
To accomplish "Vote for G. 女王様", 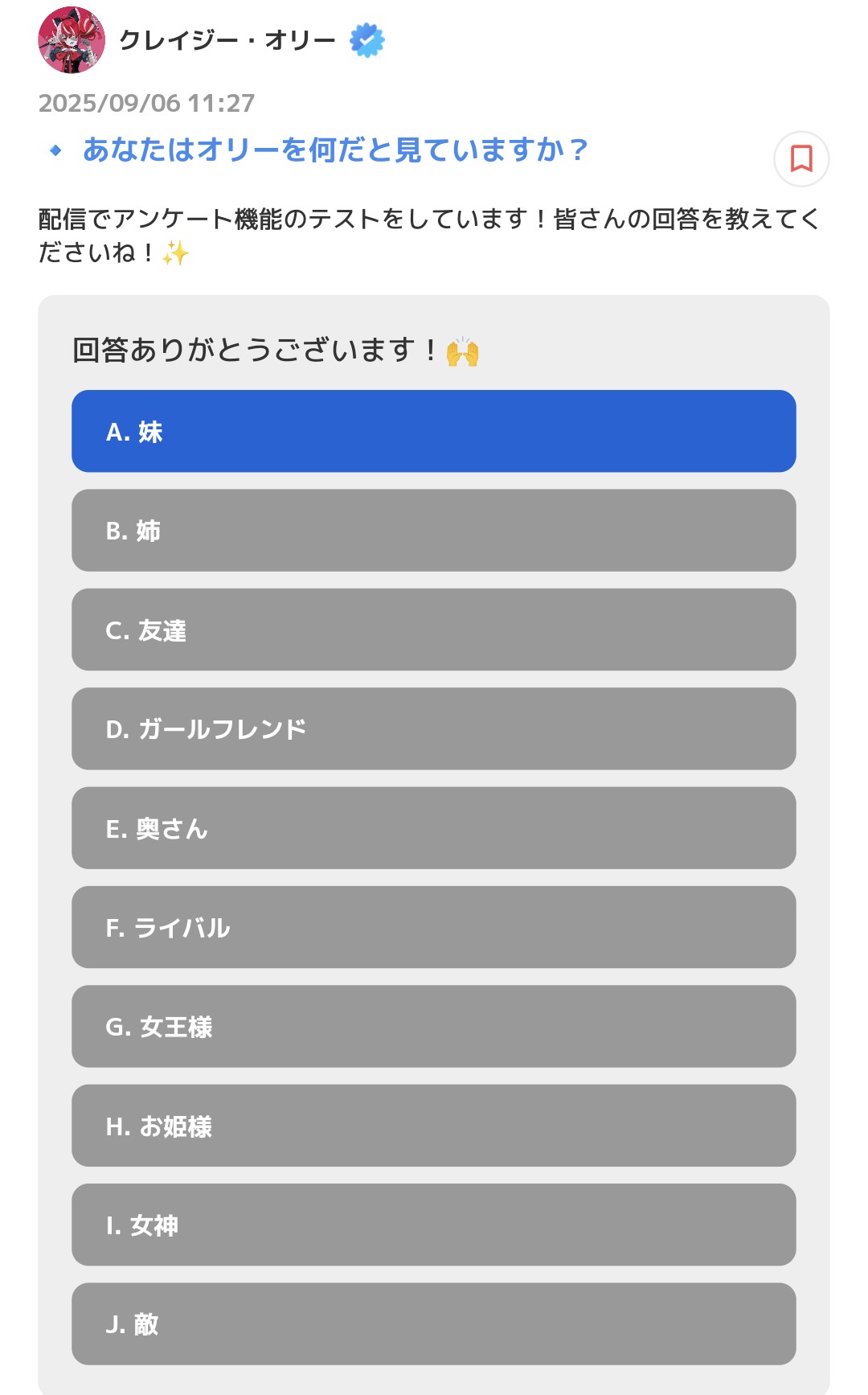I will click(x=434, y=1027).
